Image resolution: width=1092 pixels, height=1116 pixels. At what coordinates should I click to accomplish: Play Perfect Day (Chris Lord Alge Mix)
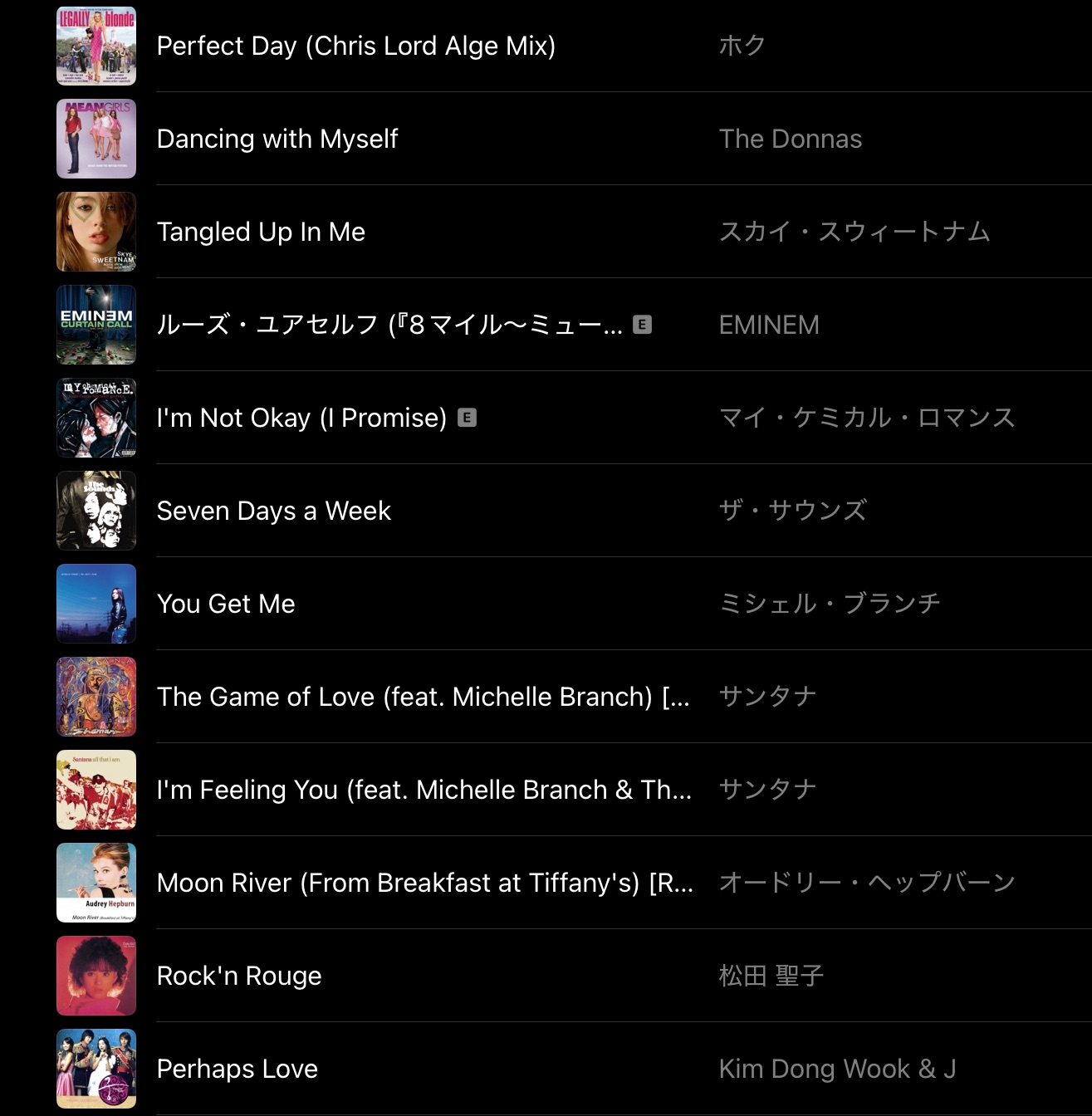355,46
